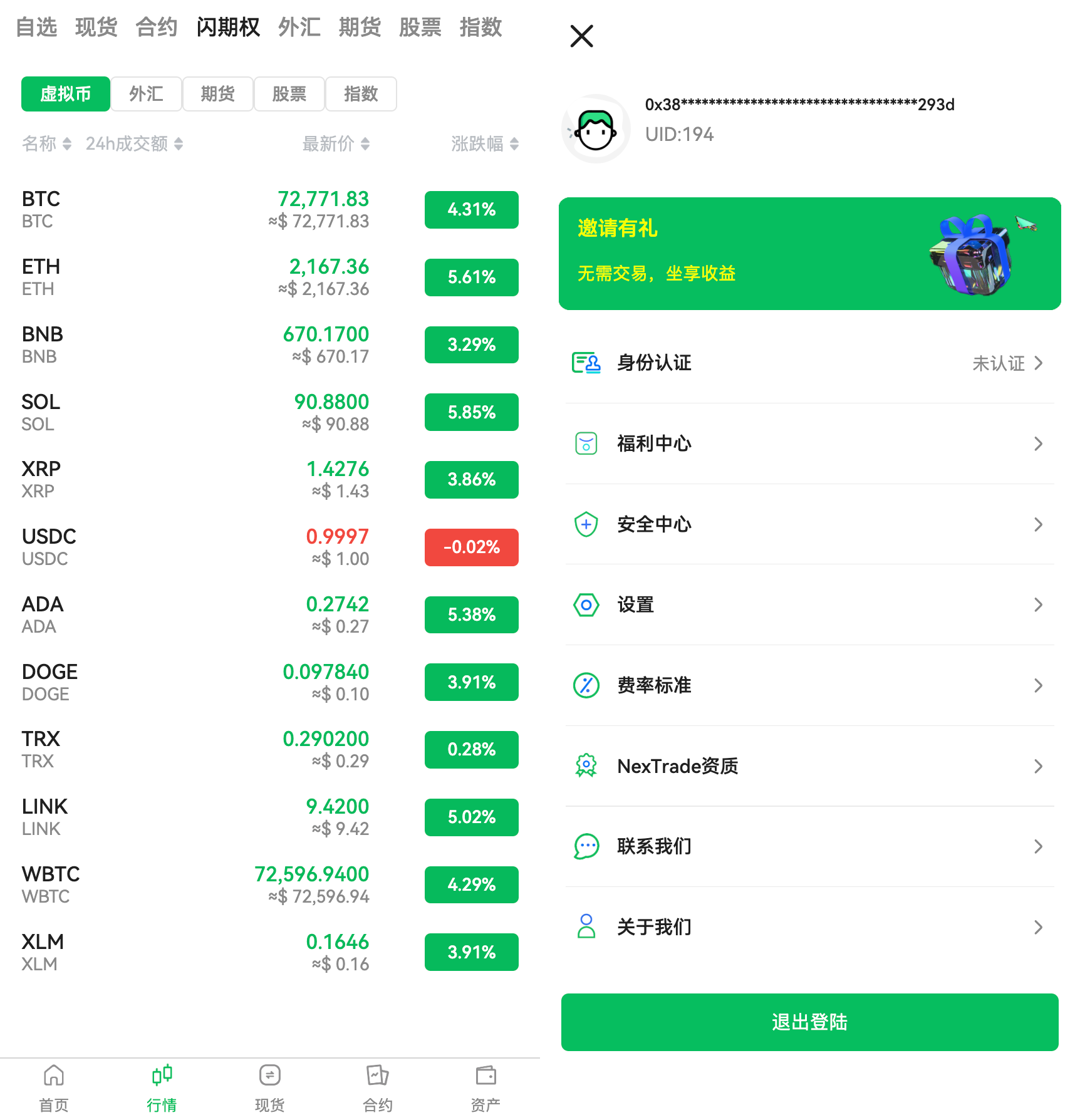Screen dimensions: 1080x1120
Task: Open 身份认证 identity verification
Action: 809,363
